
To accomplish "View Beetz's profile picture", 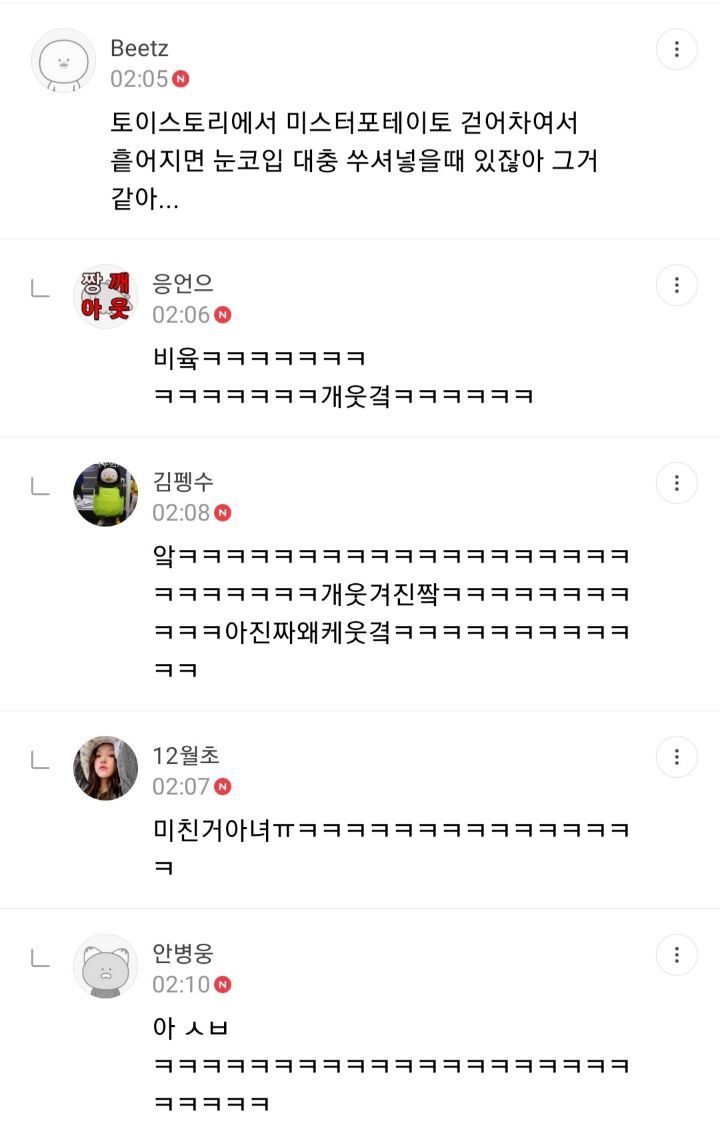I will pyautogui.click(x=64, y=60).
